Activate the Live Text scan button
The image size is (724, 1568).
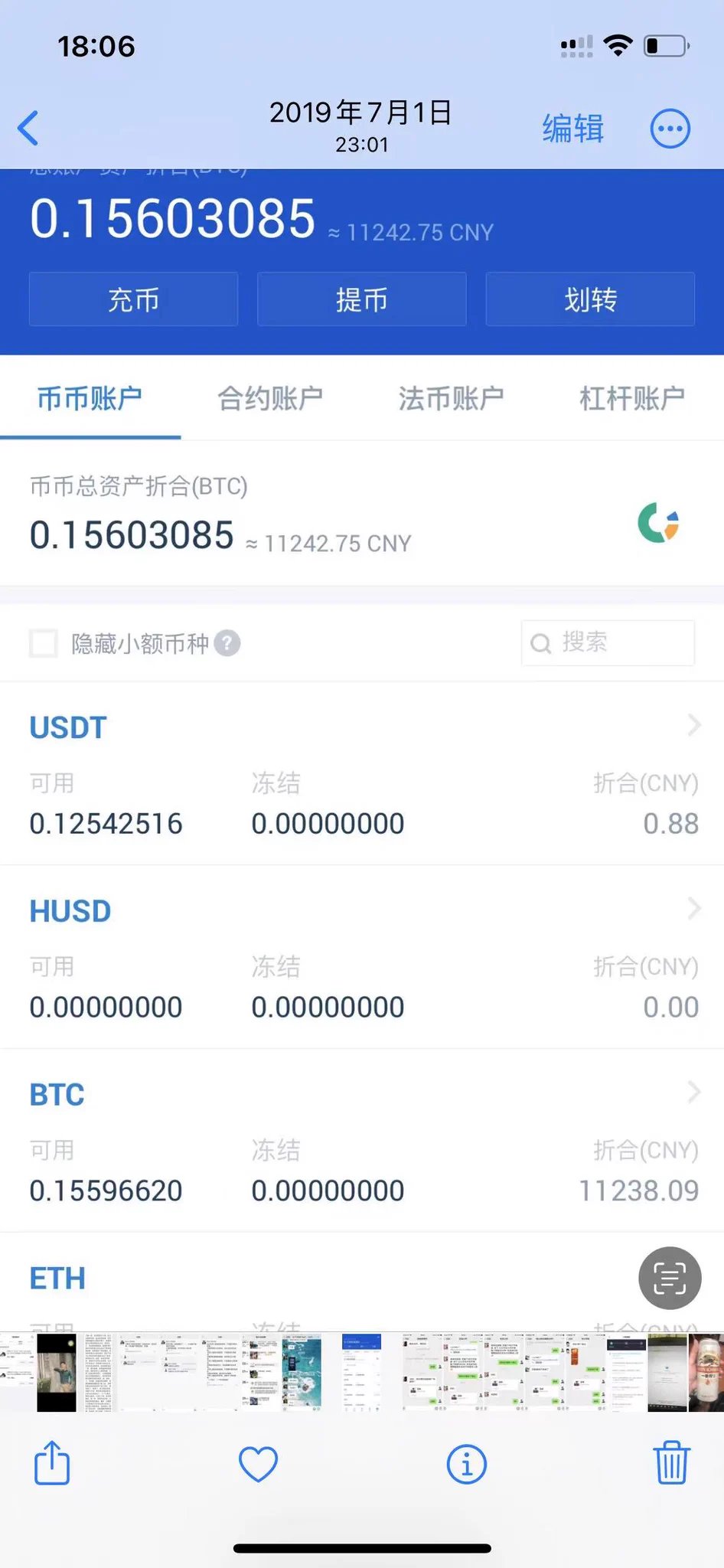(x=670, y=1278)
